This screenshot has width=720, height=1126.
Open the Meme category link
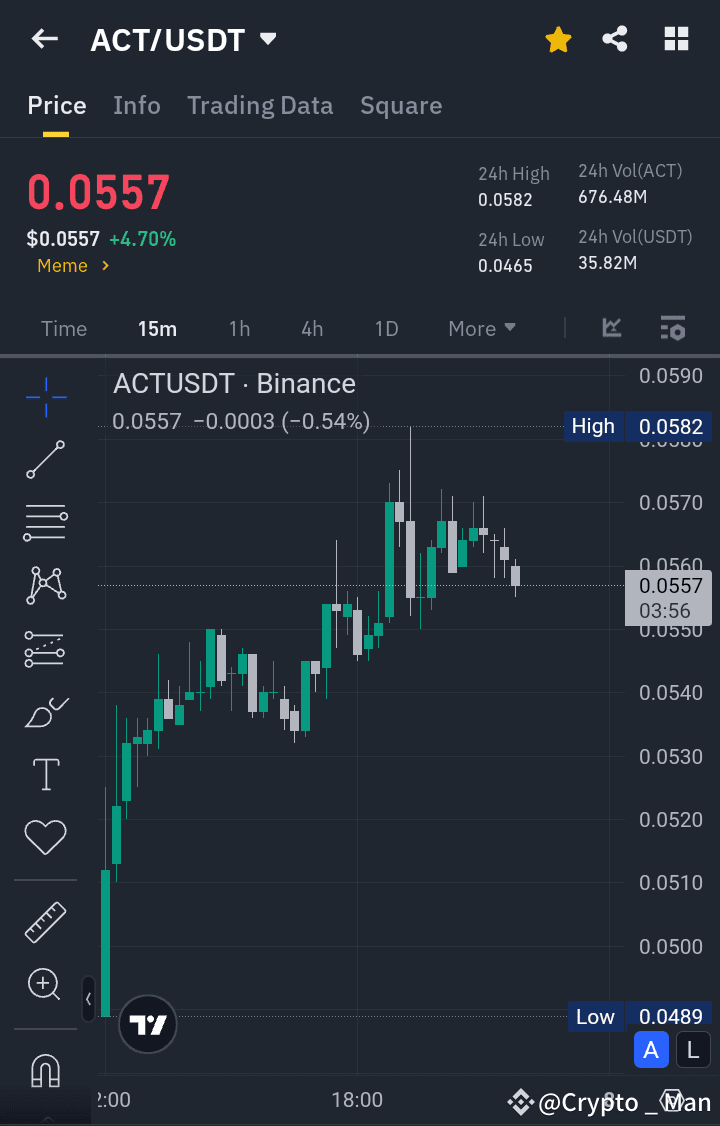pyautogui.click(x=64, y=265)
